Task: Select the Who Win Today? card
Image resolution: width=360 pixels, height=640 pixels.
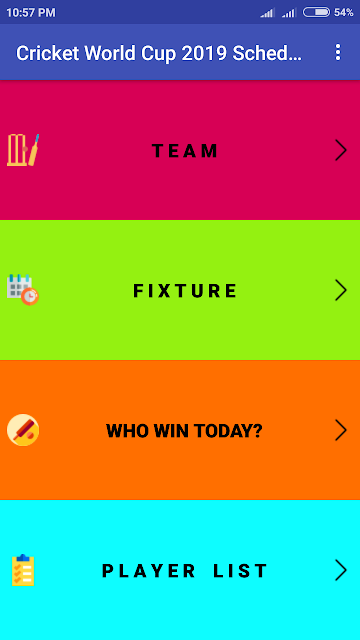Action: pos(180,430)
